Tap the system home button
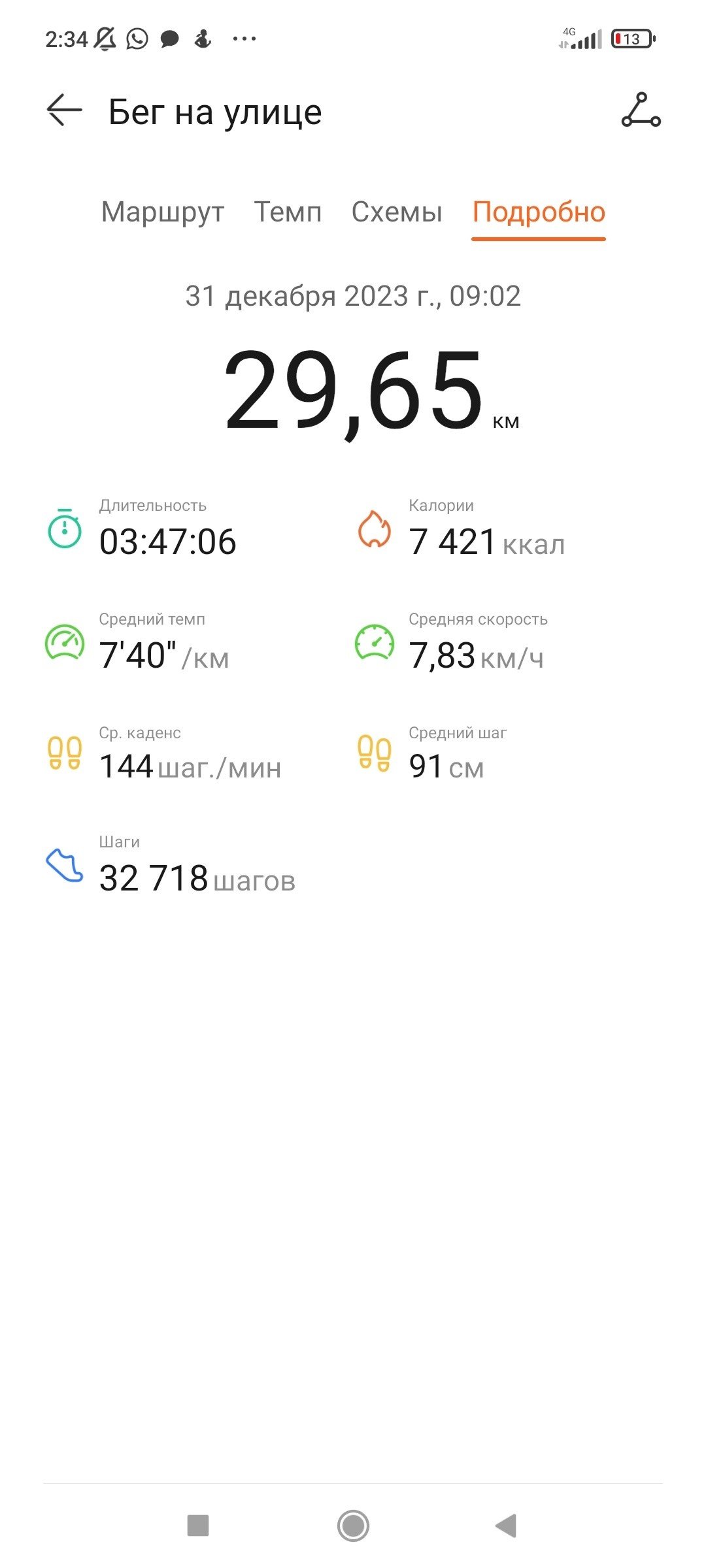The height and width of the screenshot is (1568, 706). 353,1526
